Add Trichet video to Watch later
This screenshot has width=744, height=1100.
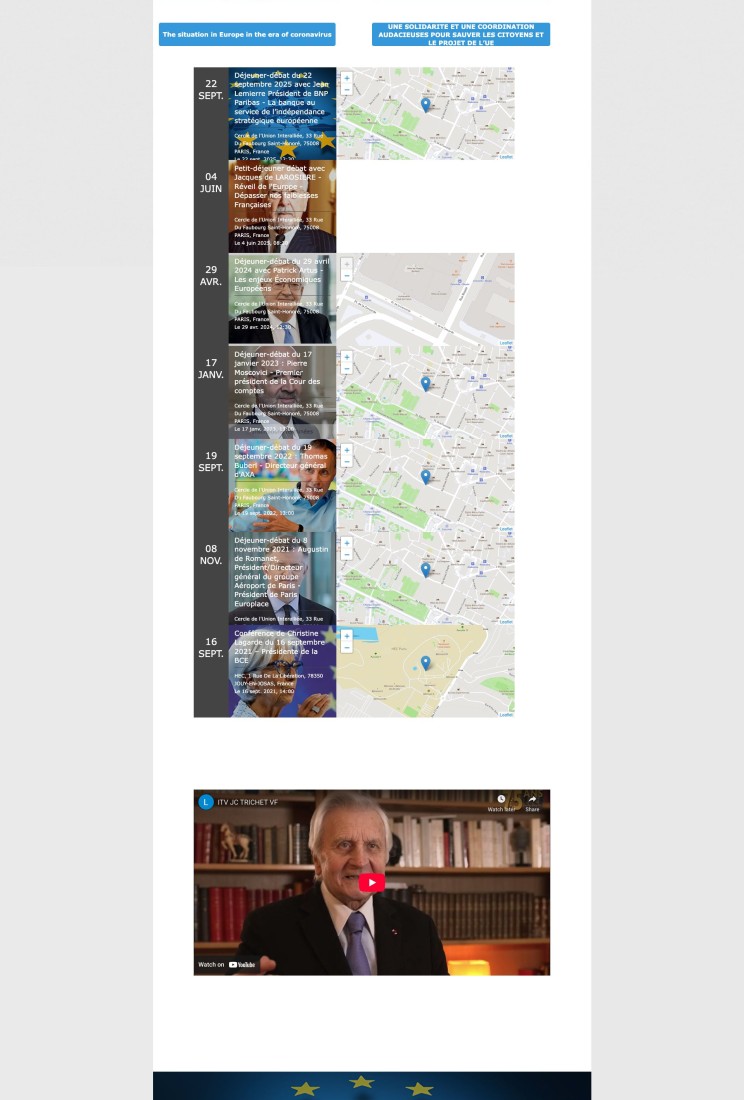tap(501, 802)
